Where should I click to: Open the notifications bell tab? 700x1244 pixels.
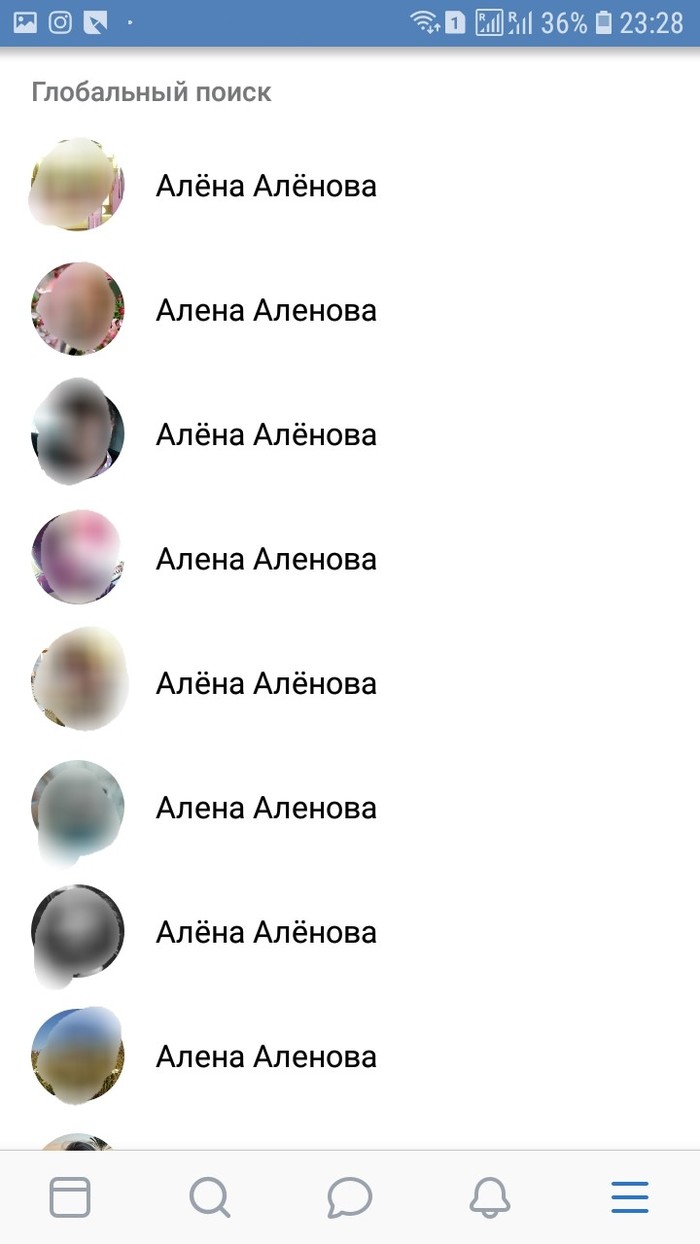click(490, 1196)
